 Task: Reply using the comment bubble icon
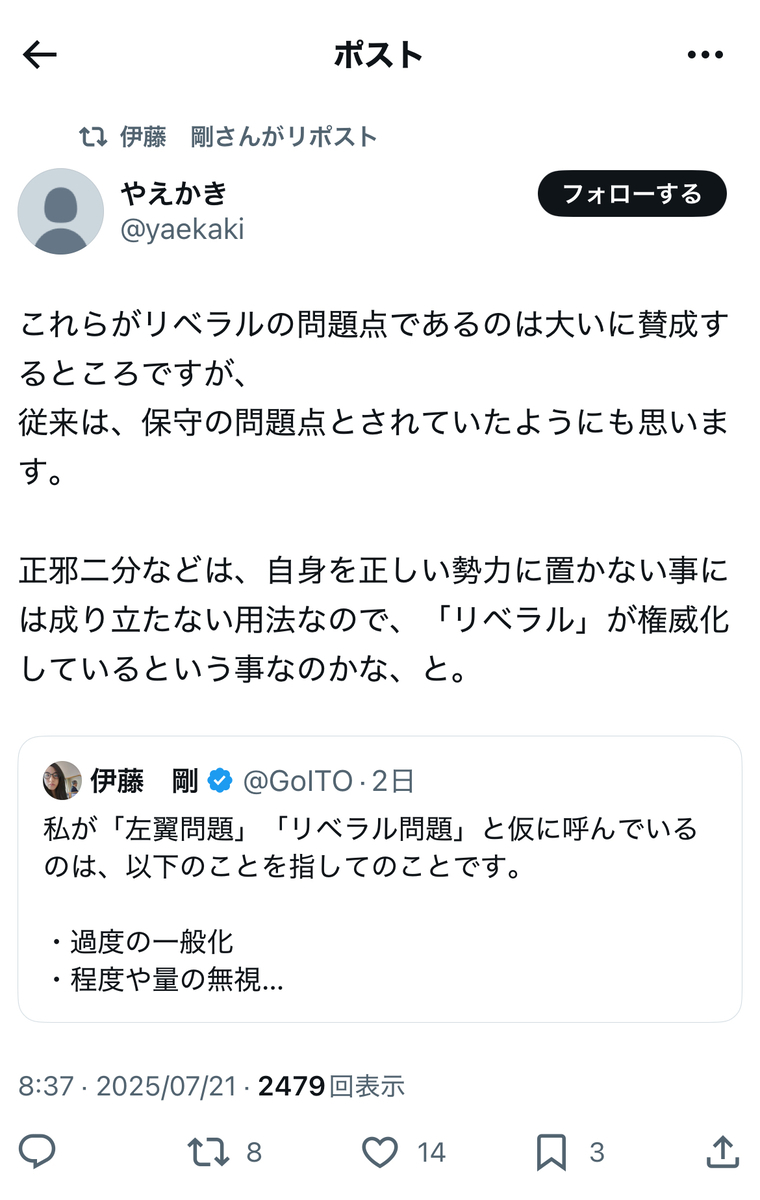(37, 1152)
